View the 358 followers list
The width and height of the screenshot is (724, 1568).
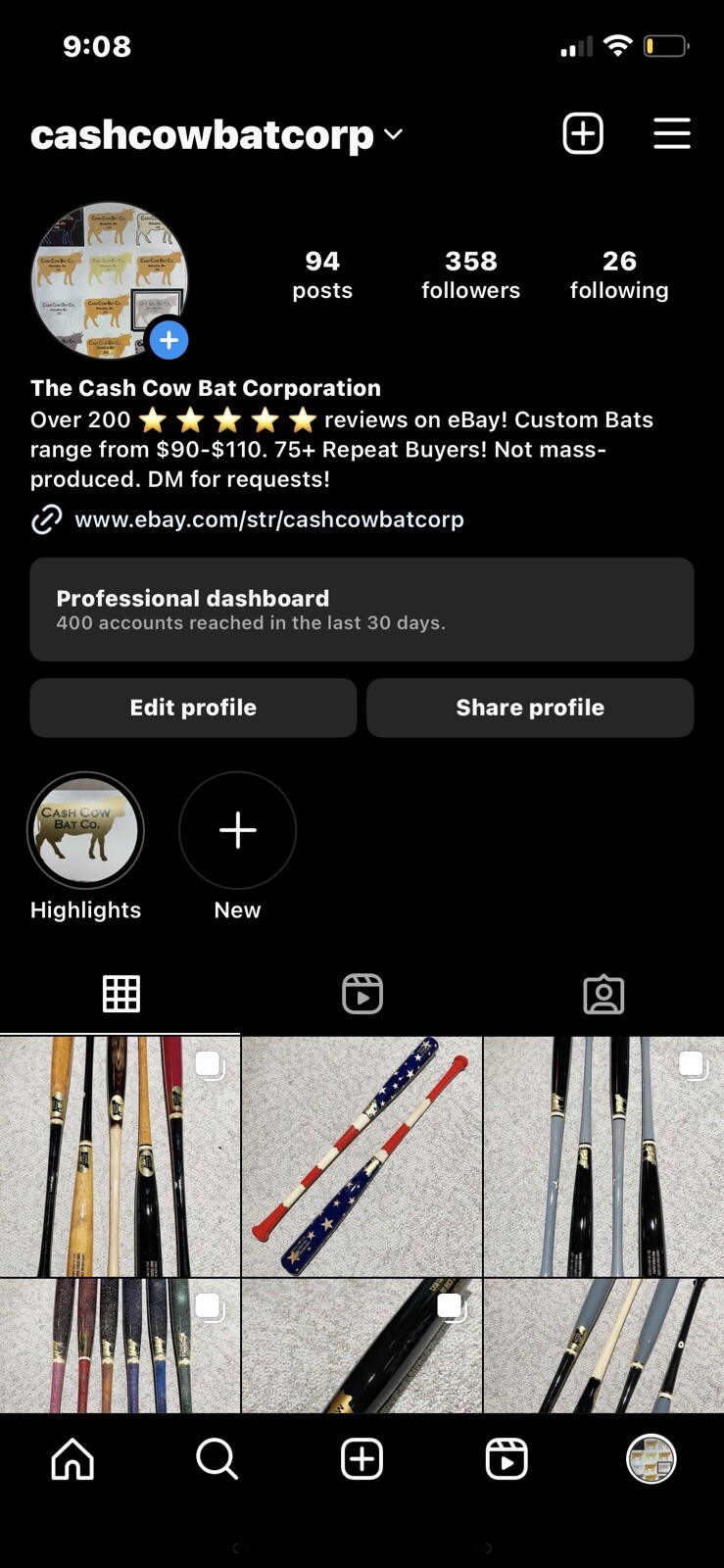(470, 274)
